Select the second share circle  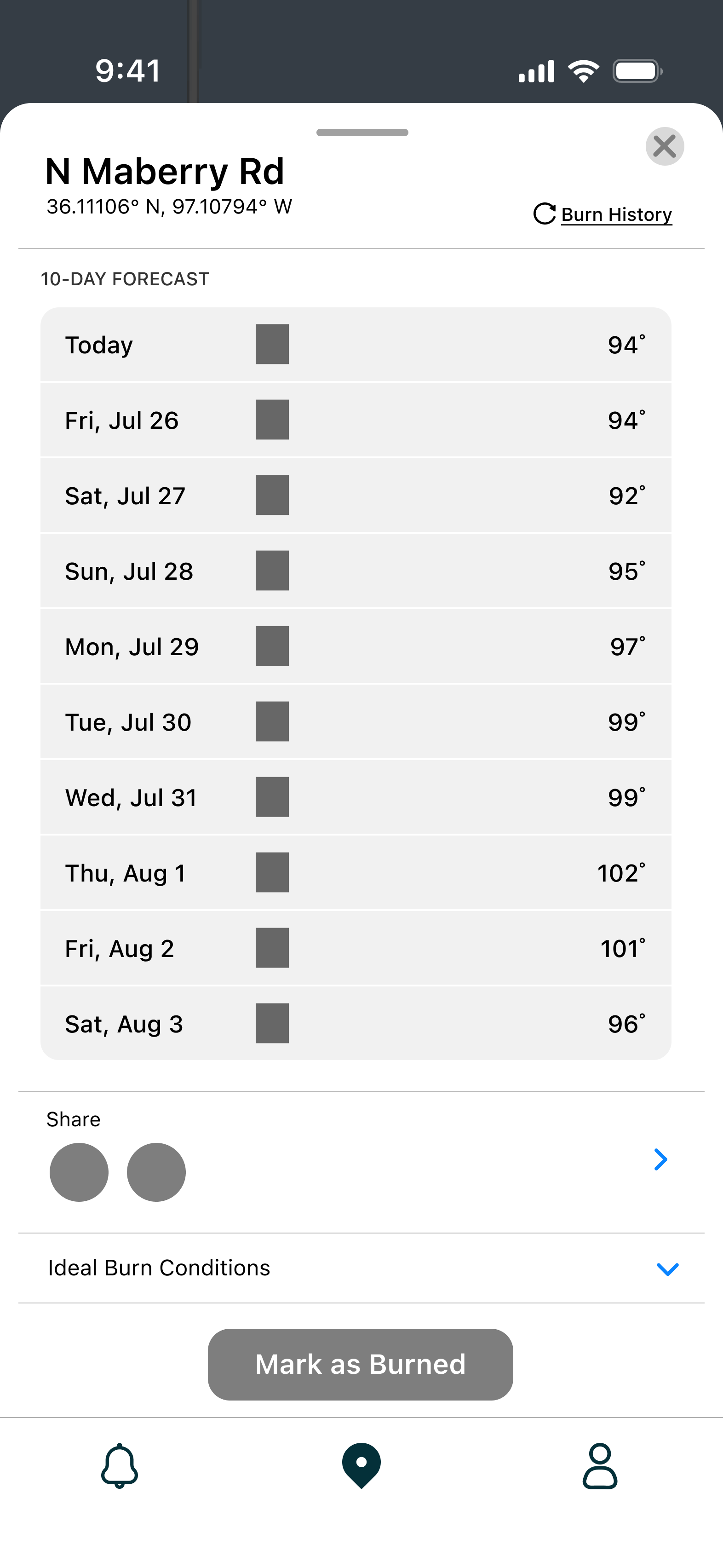[x=156, y=1172]
